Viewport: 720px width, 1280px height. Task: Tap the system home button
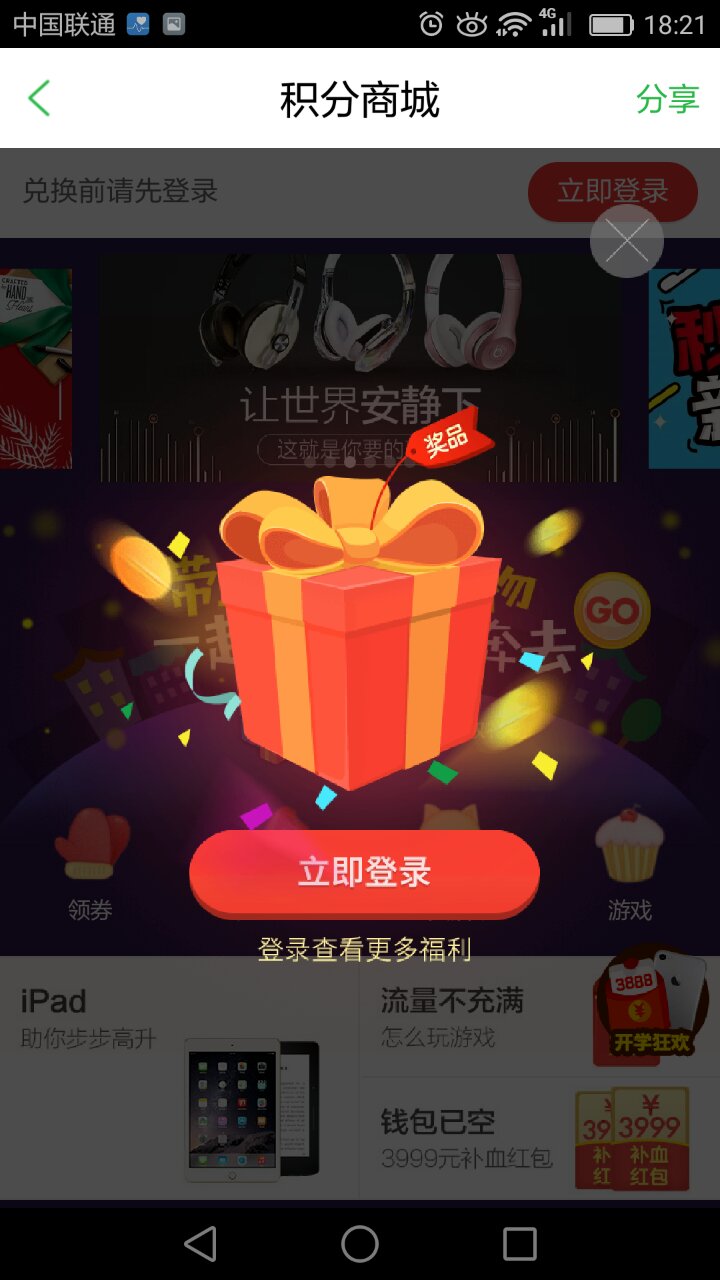click(x=360, y=1244)
